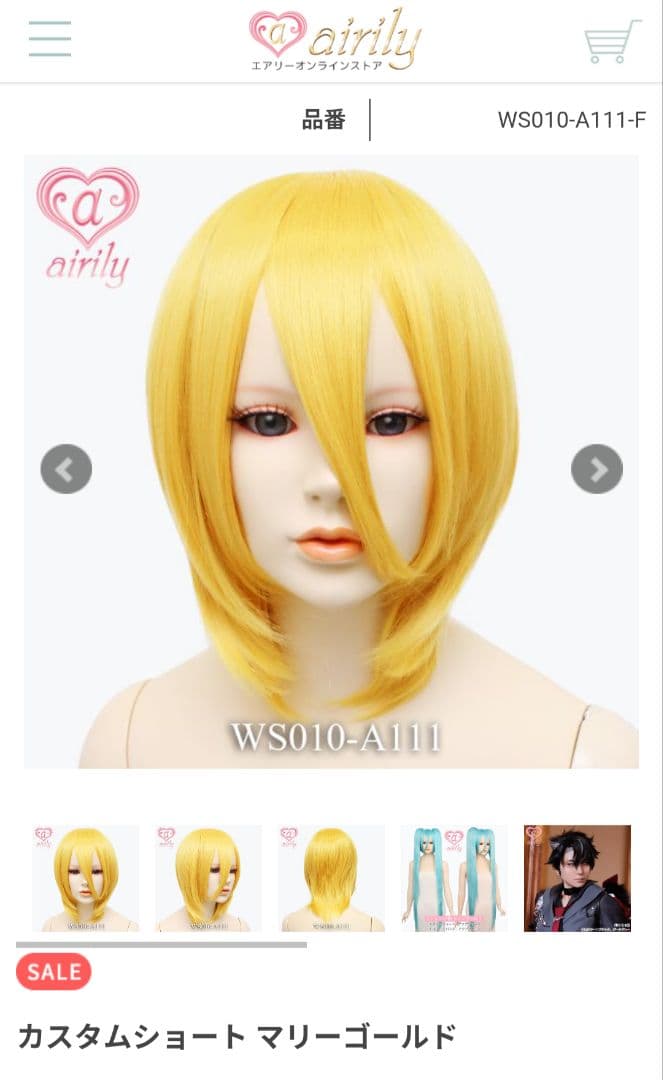
Task: Select the second angled-view wig thumbnail
Action: [x=208, y=878]
